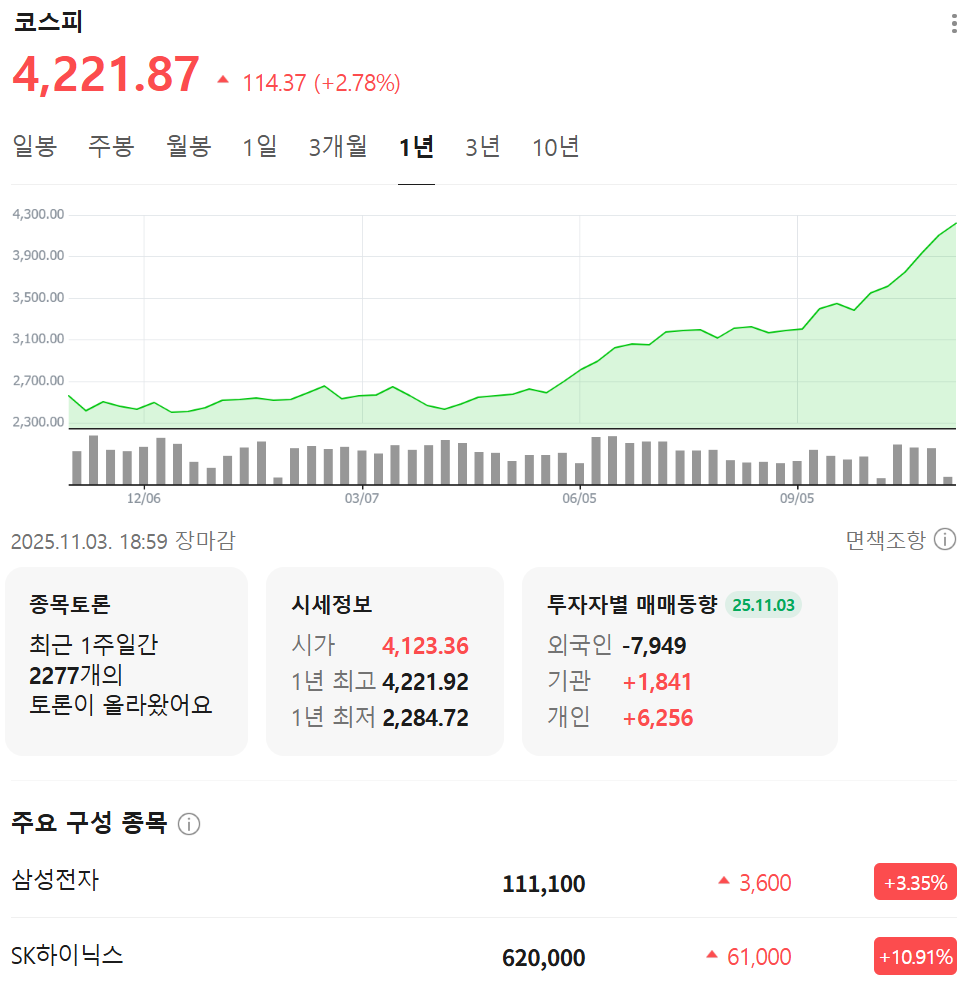
Task: Switch to the 일봉 chart tab
Action: click(x=35, y=147)
